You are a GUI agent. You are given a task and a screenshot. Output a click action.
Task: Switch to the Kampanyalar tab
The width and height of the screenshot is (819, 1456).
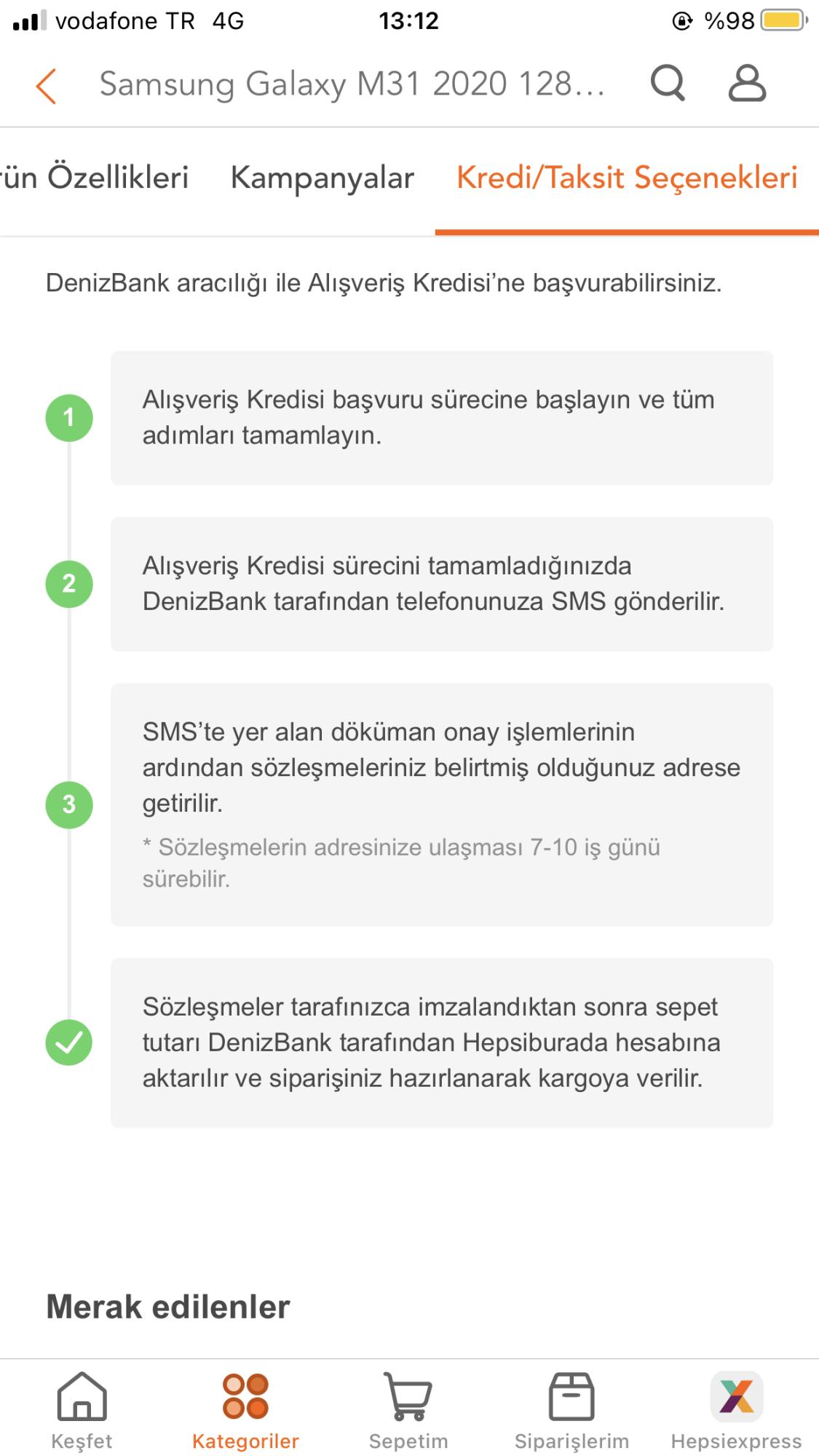[322, 178]
